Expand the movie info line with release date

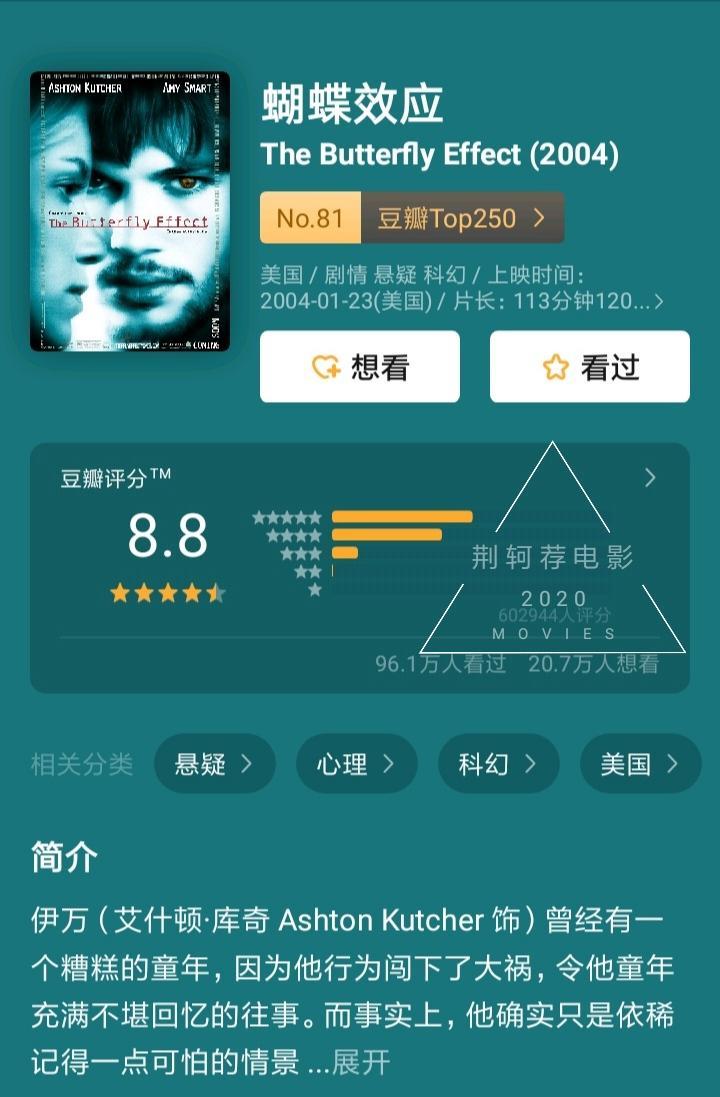coord(460,288)
